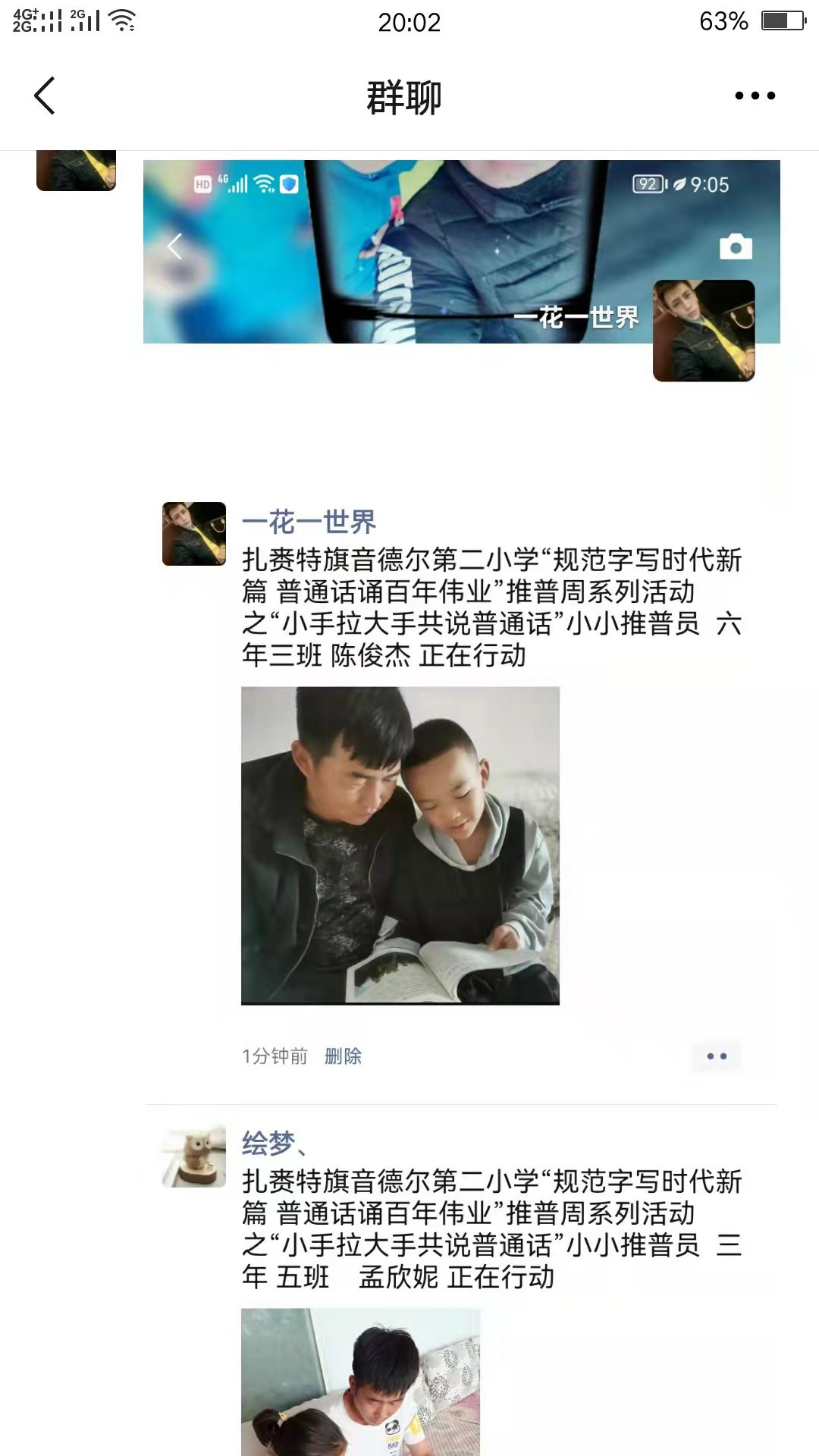Image resolution: width=819 pixels, height=1456 pixels.
Task: Open the three-dot overflow menu
Action: click(x=755, y=96)
